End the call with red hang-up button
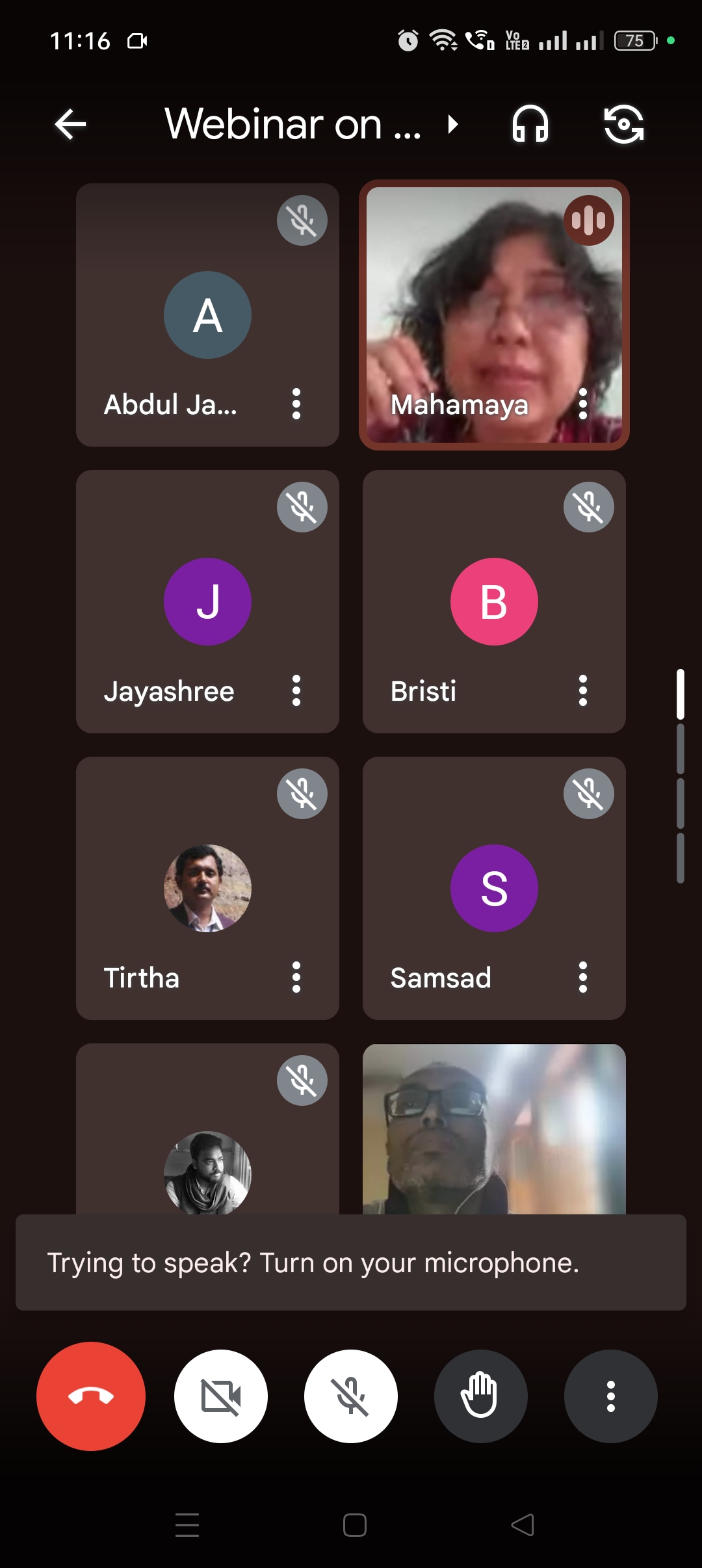Image resolution: width=702 pixels, height=1568 pixels. click(x=91, y=1396)
